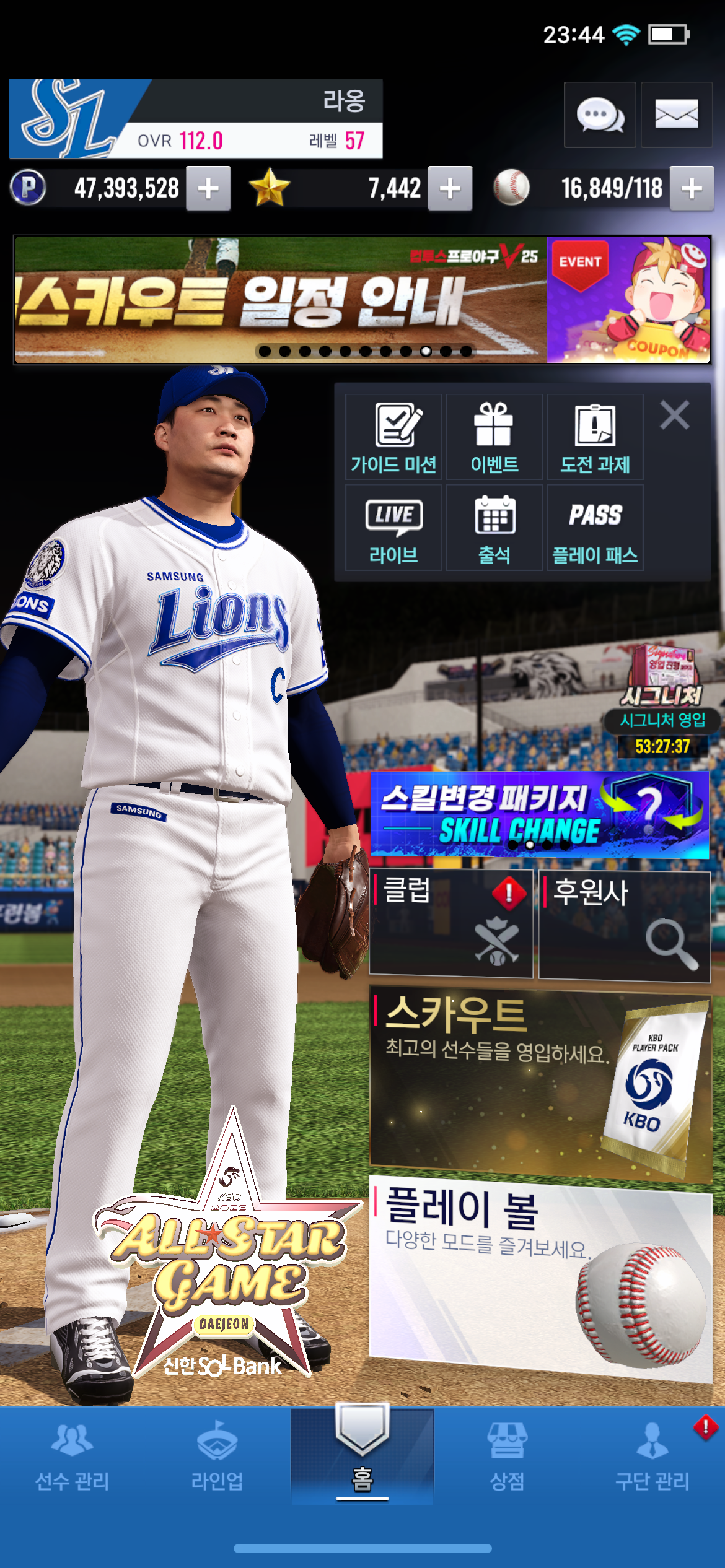Viewport: 725px width, 1568px height.
Task: Open 라이브 menu
Action: pyautogui.click(x=393, y=528)
